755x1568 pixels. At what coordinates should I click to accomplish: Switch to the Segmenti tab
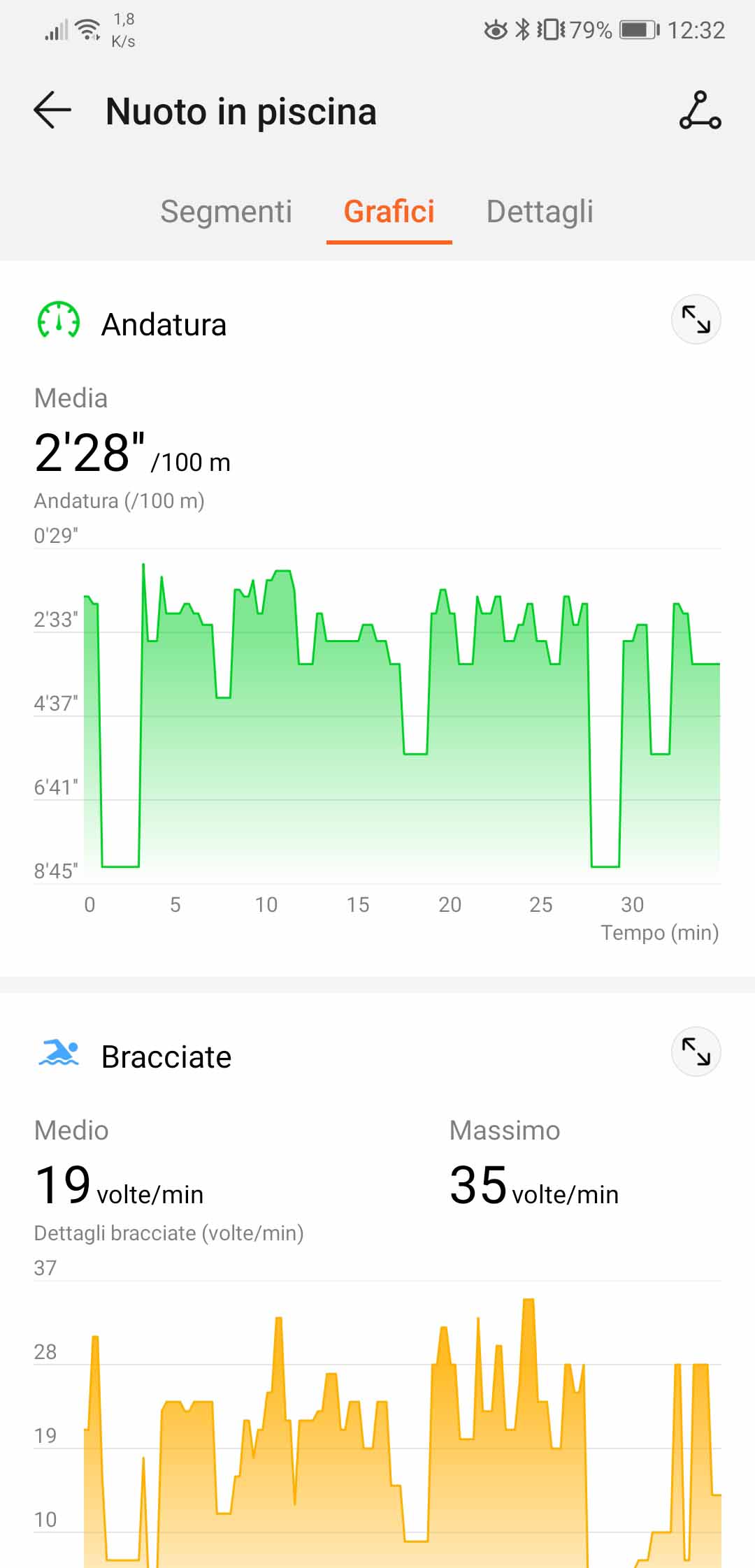click(x=226, y=211)
